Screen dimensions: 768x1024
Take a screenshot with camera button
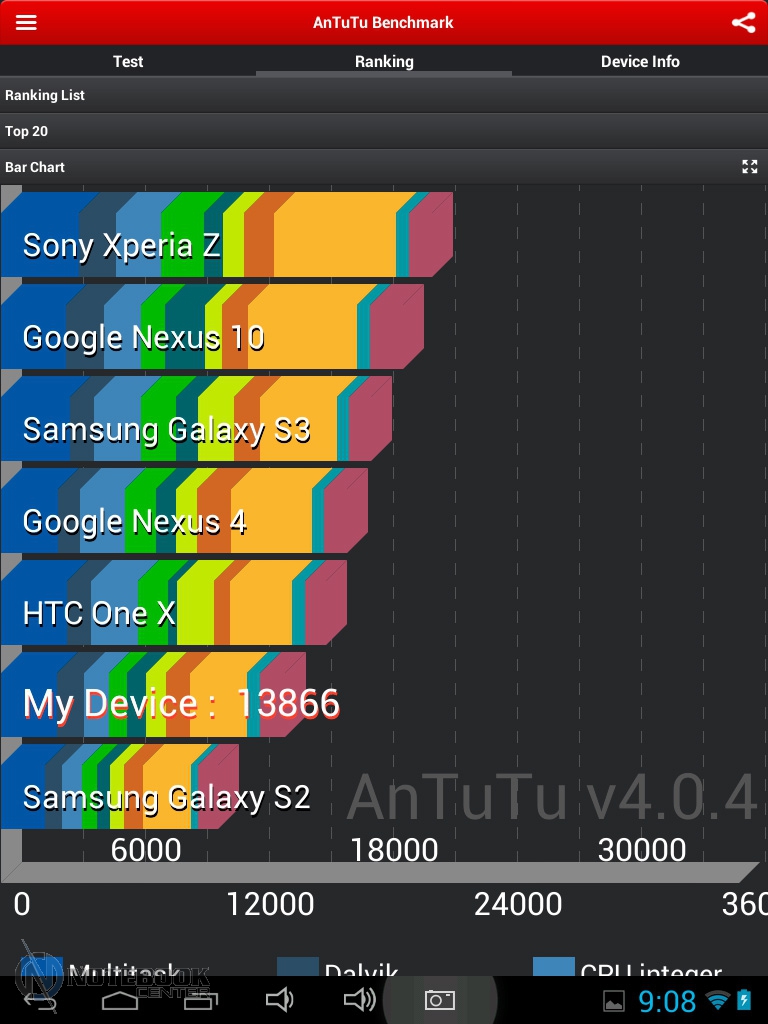[440, 999]
